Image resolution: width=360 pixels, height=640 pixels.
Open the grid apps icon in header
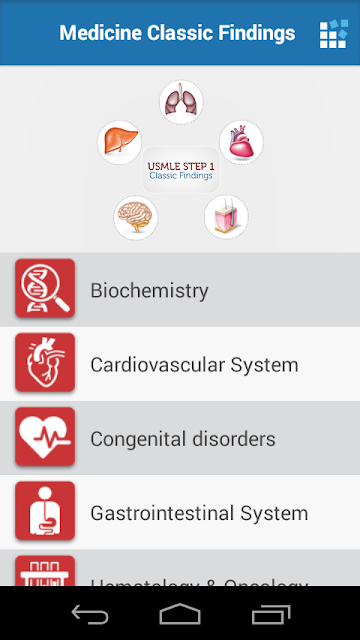[333, 33]
